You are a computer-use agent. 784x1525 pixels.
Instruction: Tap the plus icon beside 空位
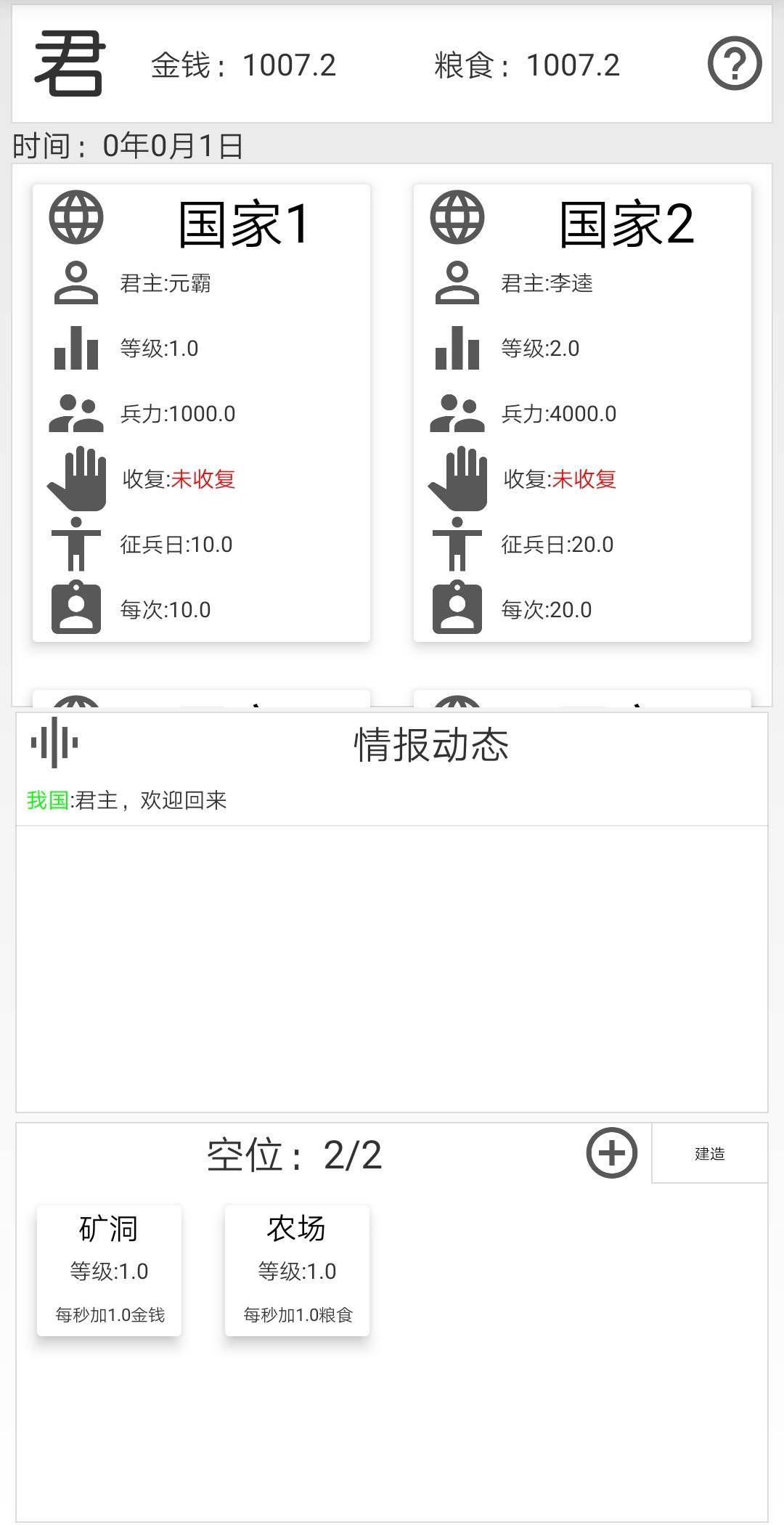611,1153
